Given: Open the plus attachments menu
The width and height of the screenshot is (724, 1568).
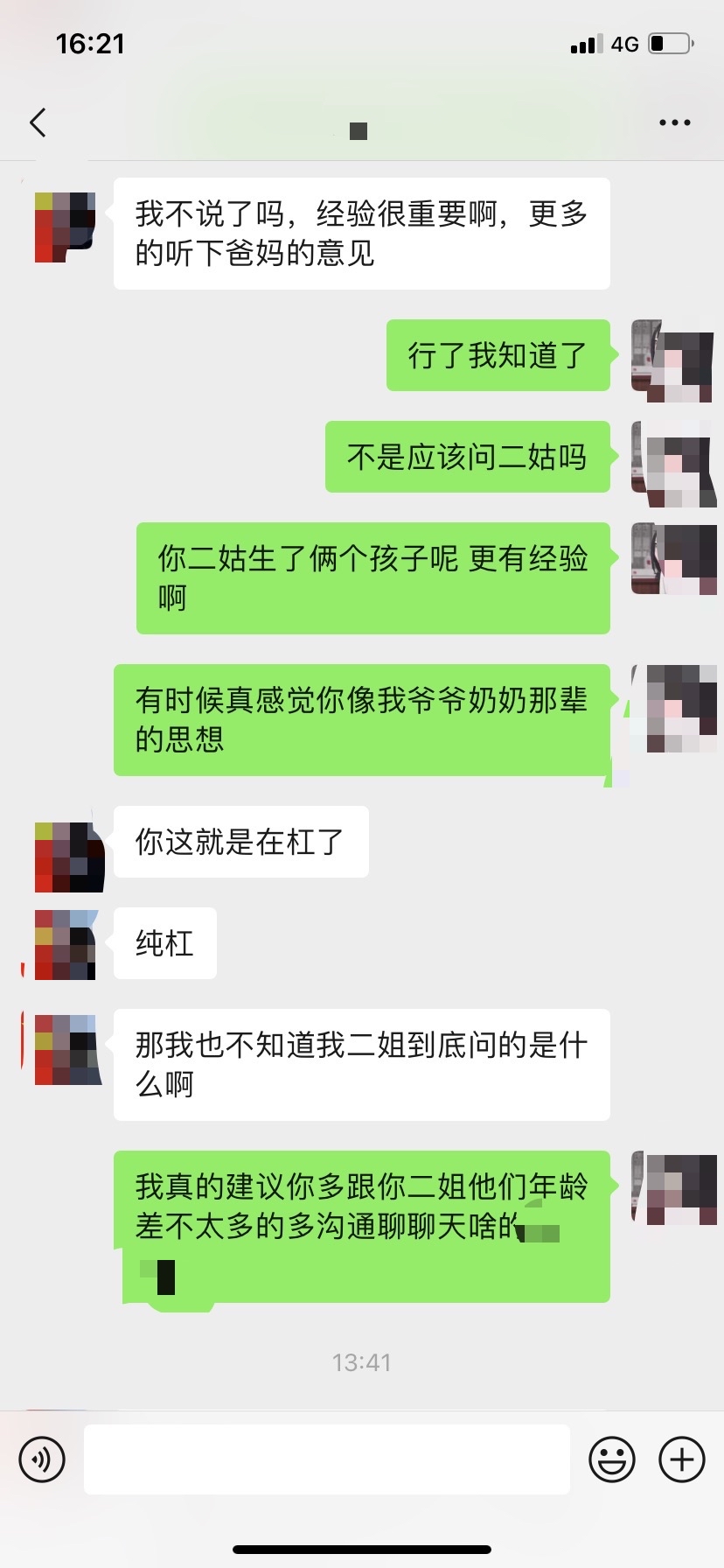Looking at the screenshot, I should [682, 1459].
